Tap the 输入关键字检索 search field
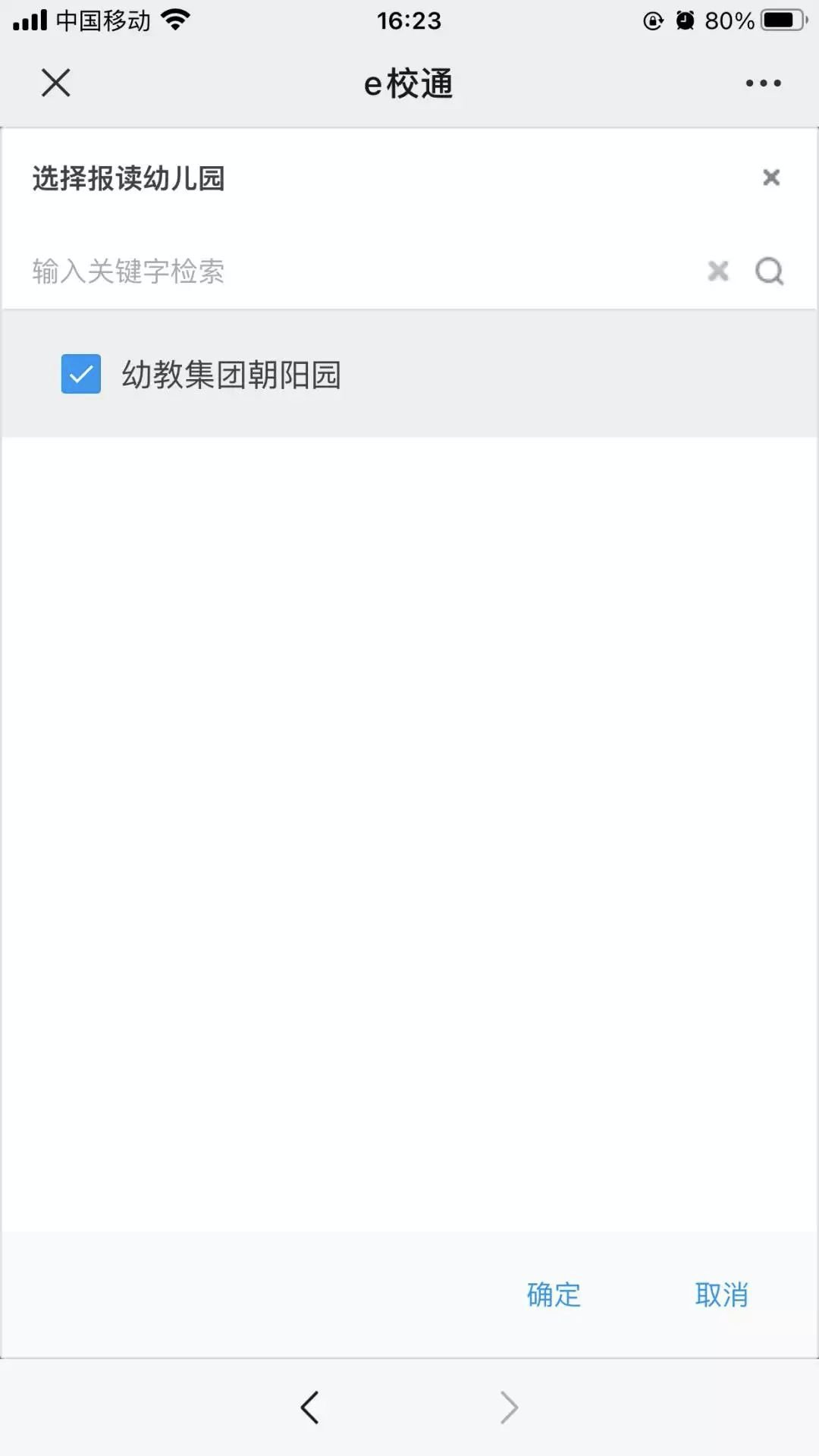The image size is (819, 1456). [x=356, y=271]
